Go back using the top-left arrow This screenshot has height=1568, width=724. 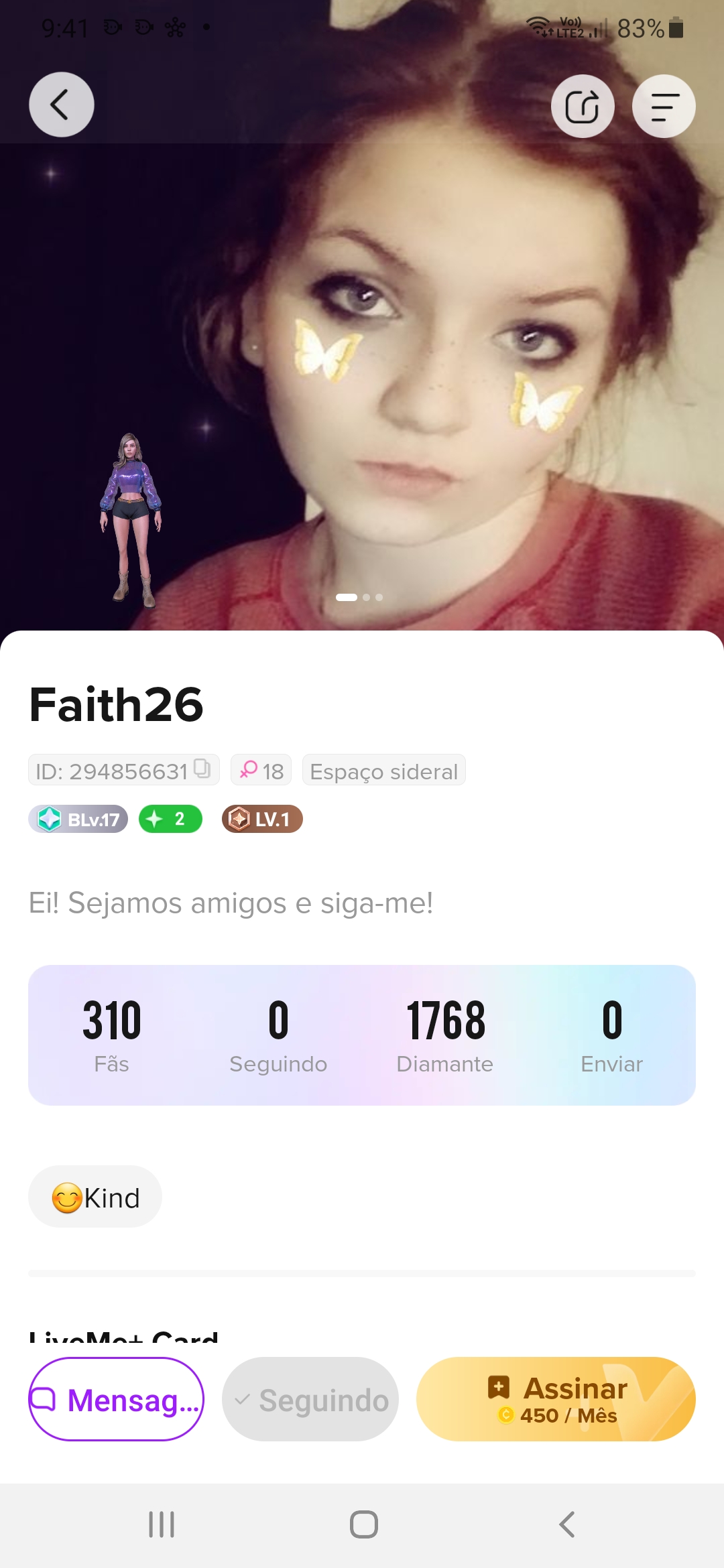61,105
